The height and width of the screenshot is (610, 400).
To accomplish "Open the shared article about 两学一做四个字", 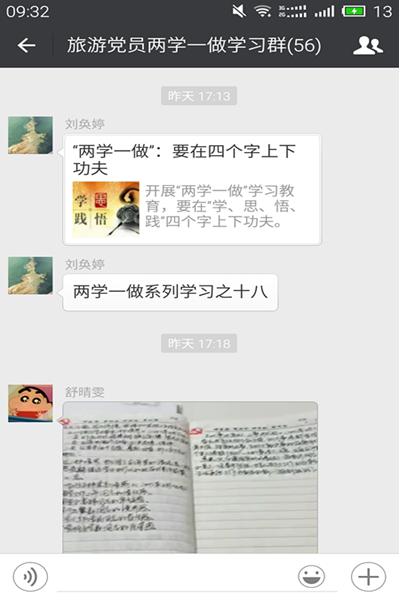I will 192,189.
